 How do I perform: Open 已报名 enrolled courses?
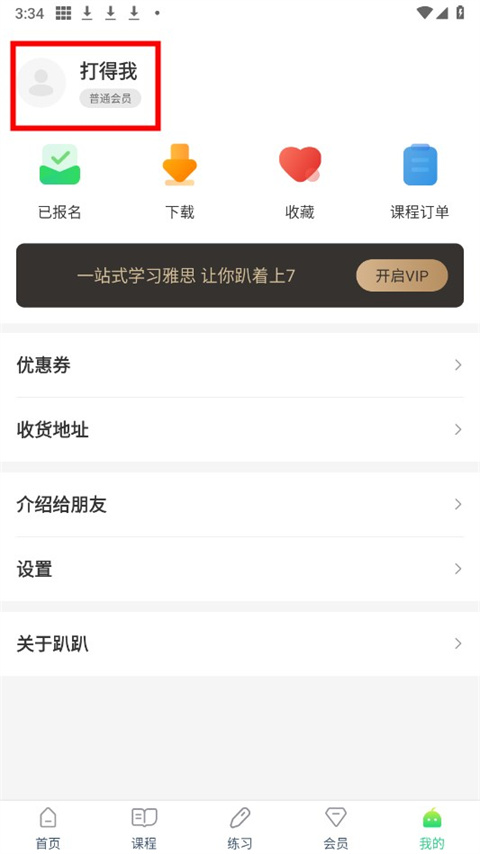click(60, 182)
